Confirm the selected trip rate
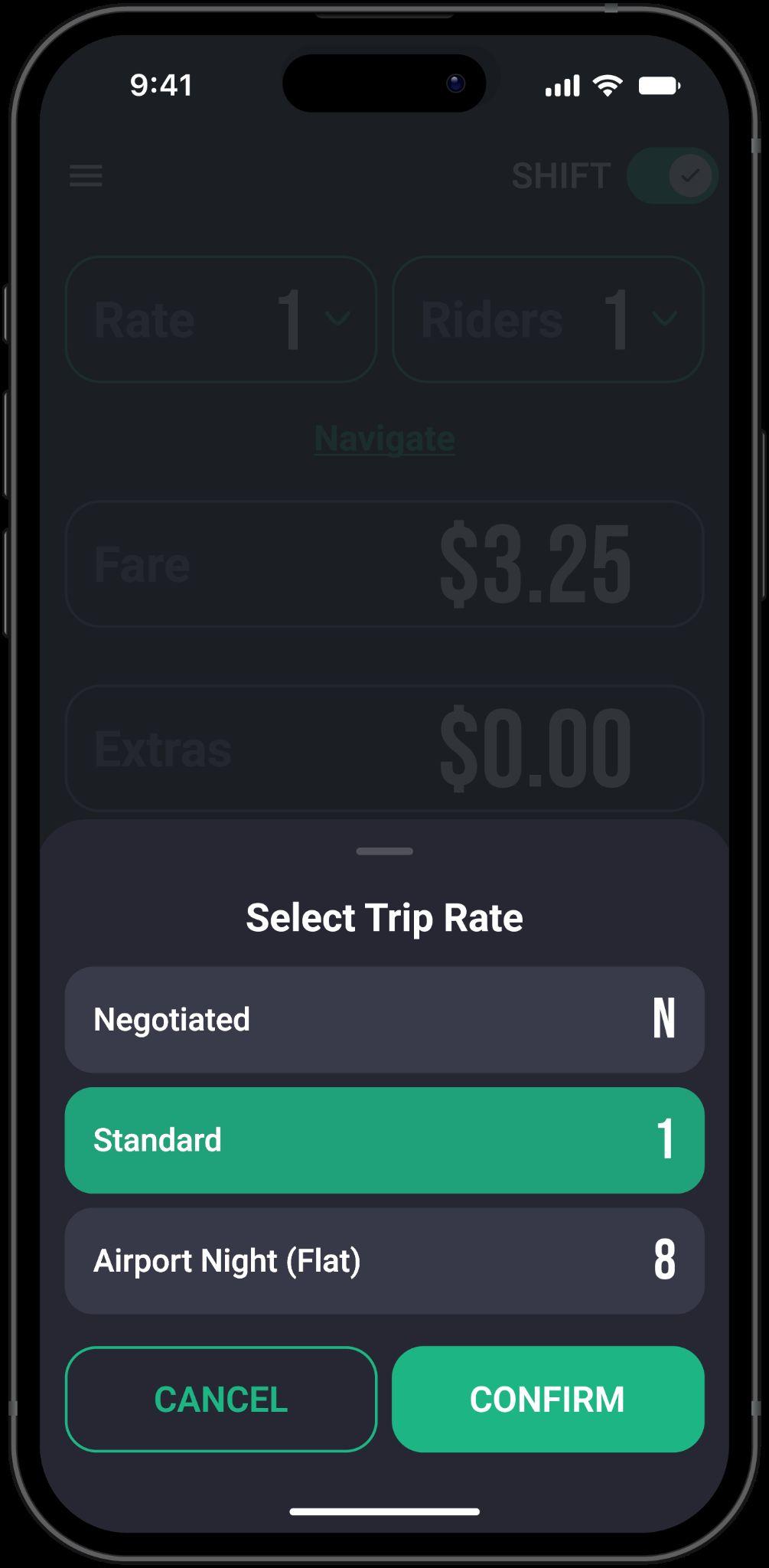Image resolution: width=769 pixels, height=1568 pixels. [547, 1399]
